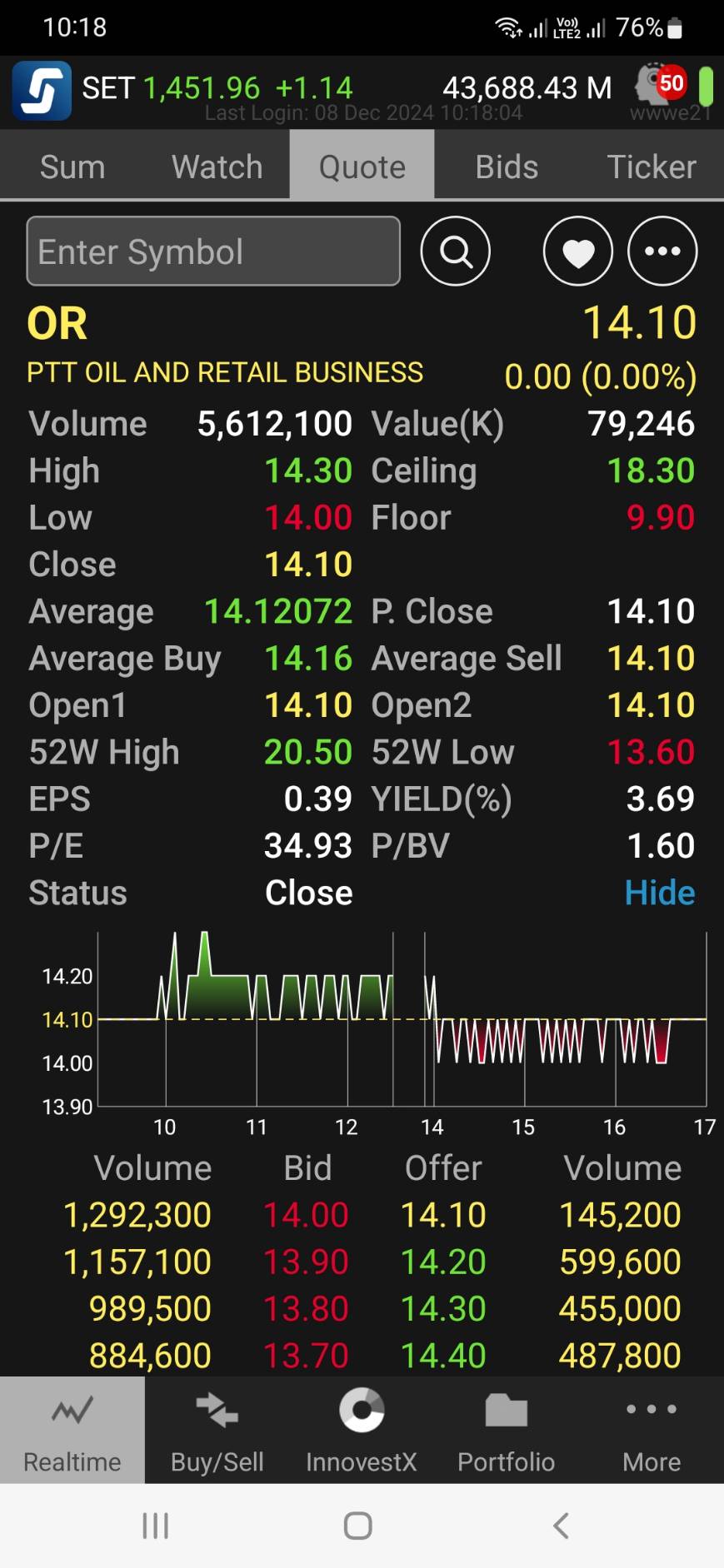Switch to the Sum tab

coord(72,167)
